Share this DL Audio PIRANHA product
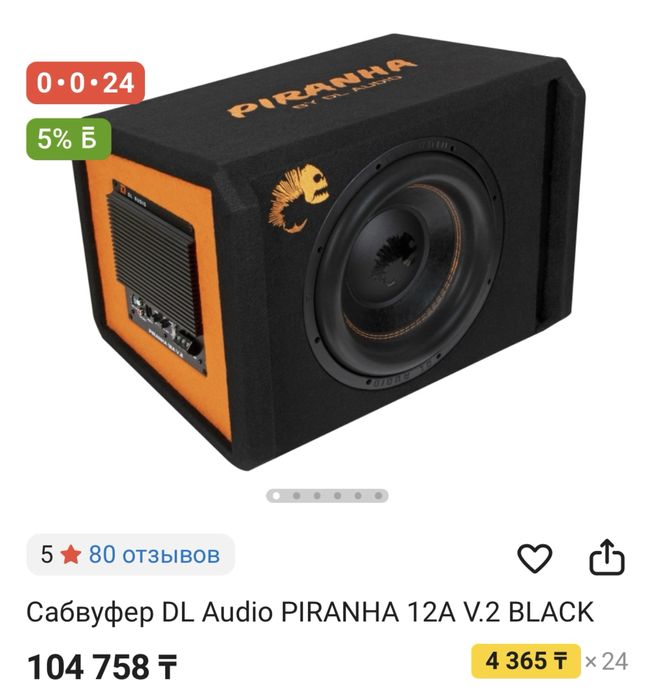The image size is (655, 700). [607, 557]
